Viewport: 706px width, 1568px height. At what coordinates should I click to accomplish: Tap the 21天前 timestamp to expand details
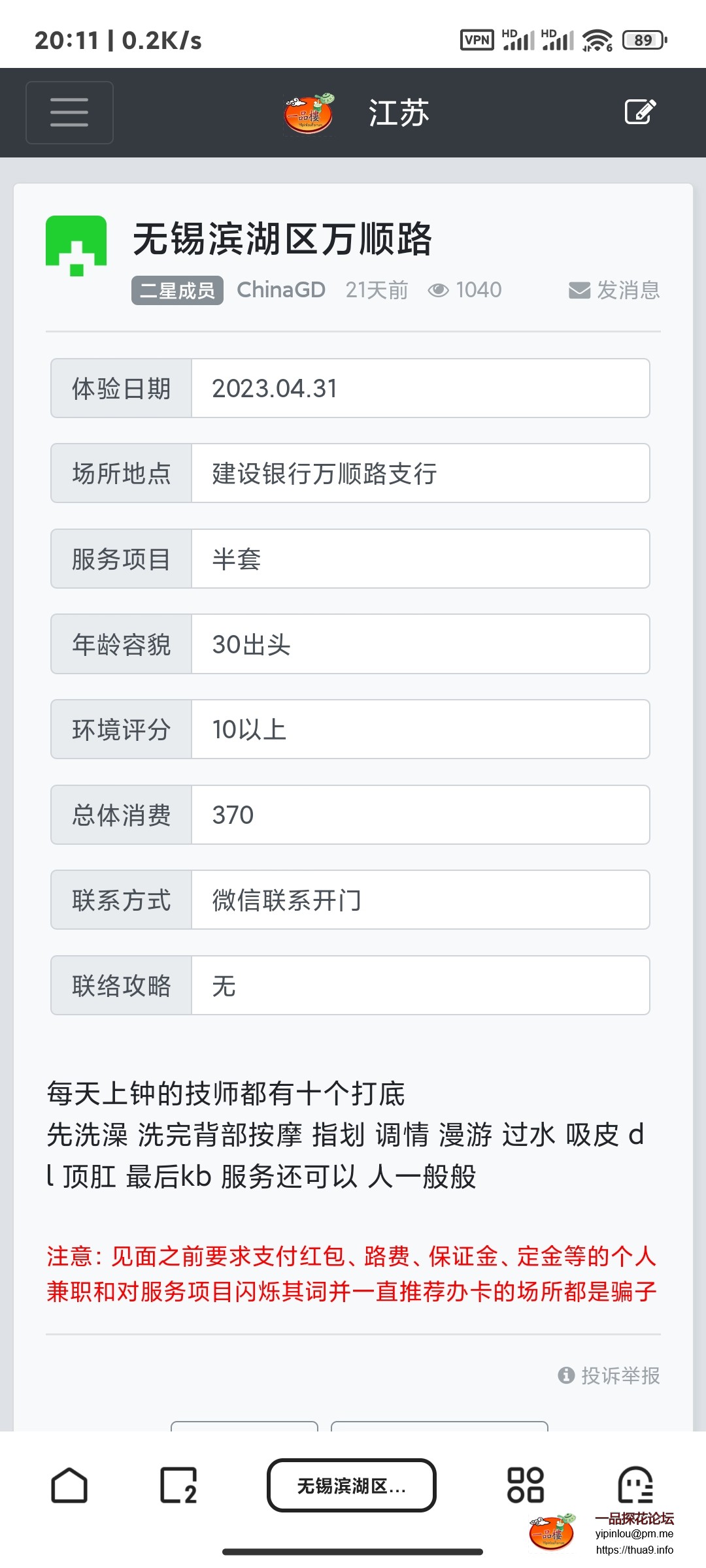click(x=377, y=289)
